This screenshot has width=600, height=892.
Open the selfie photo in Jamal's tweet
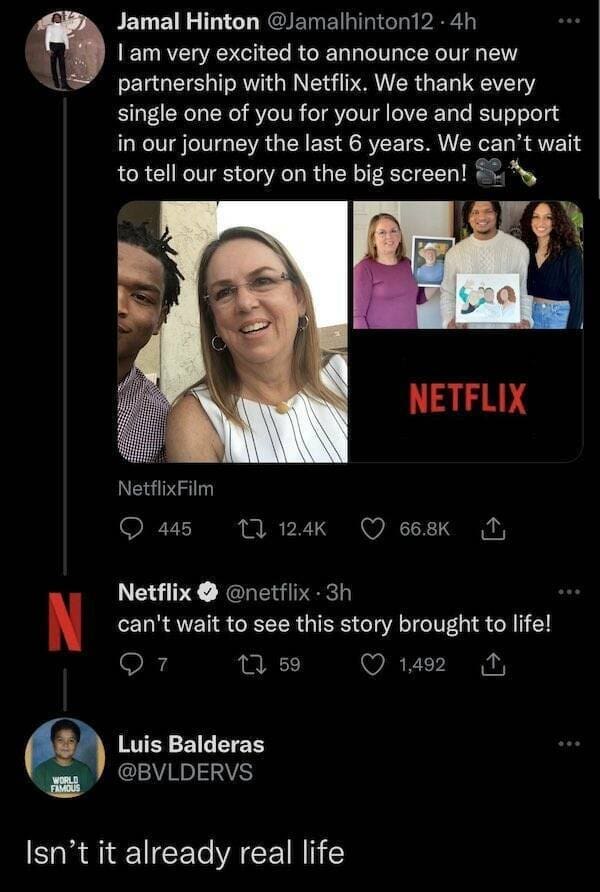click(232, 332)
